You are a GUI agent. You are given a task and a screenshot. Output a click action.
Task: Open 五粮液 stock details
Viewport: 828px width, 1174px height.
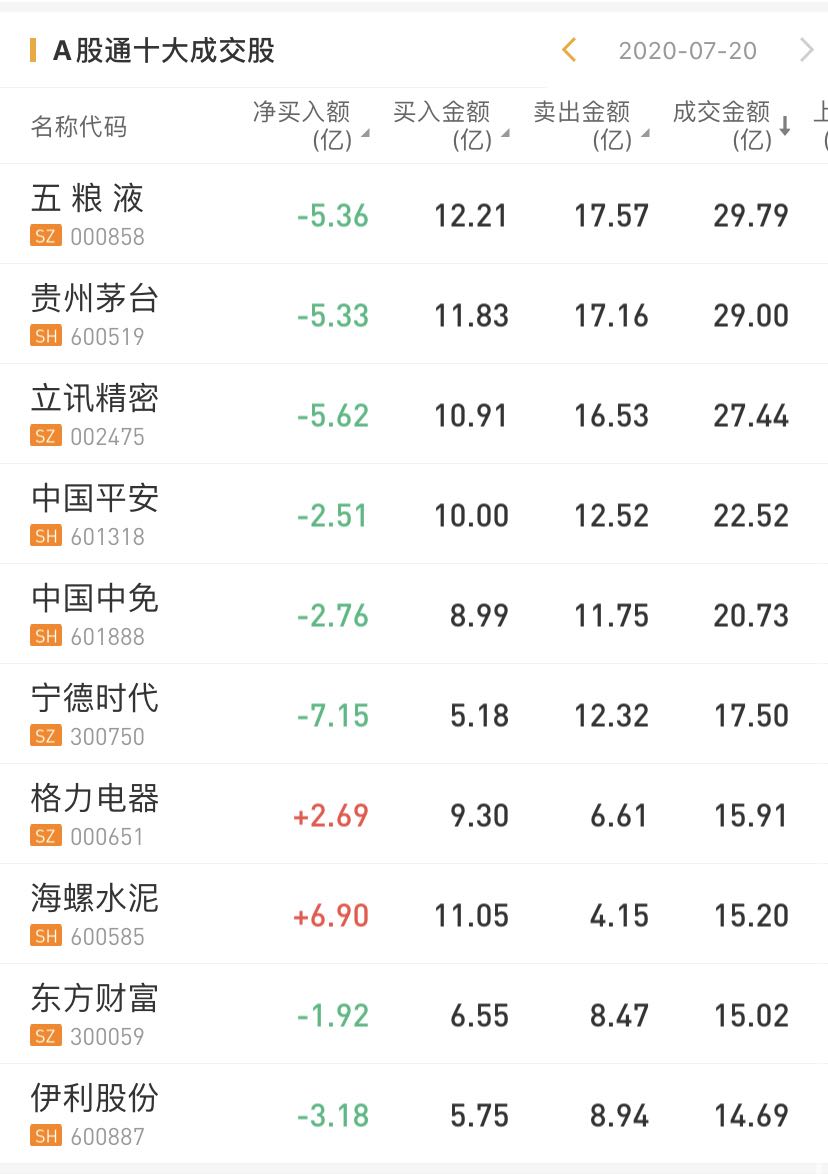pyautogui.click(x=88, y=214)
